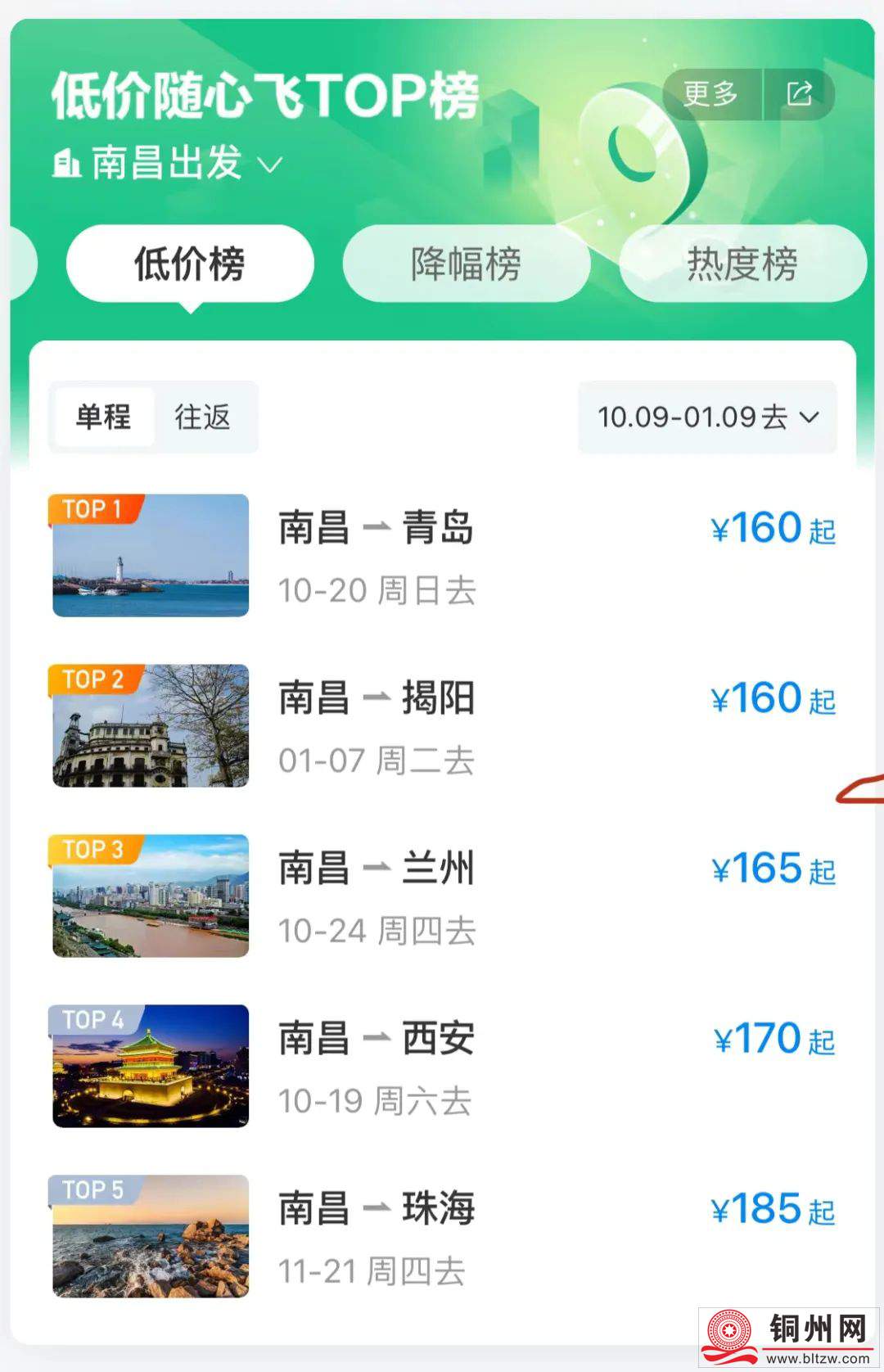
Task: Switch to 往返 round trip
Action: (x=202, y=417)
